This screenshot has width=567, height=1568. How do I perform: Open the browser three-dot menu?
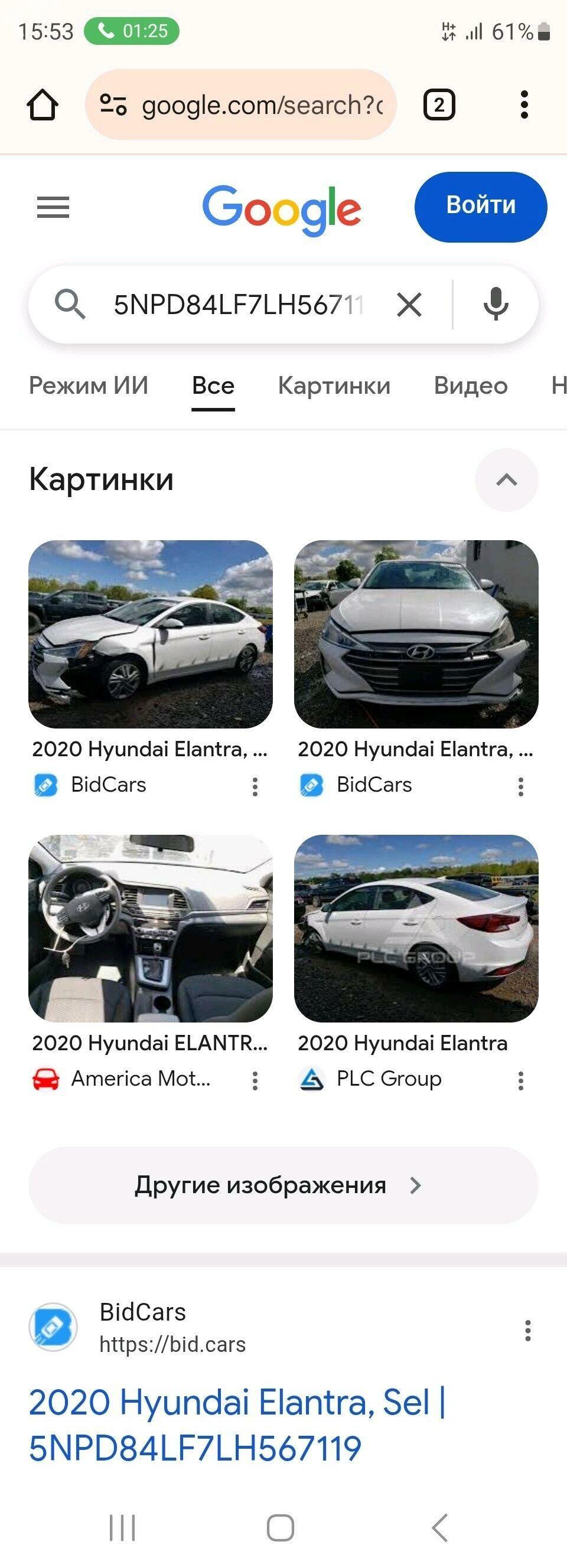(522, 103)
